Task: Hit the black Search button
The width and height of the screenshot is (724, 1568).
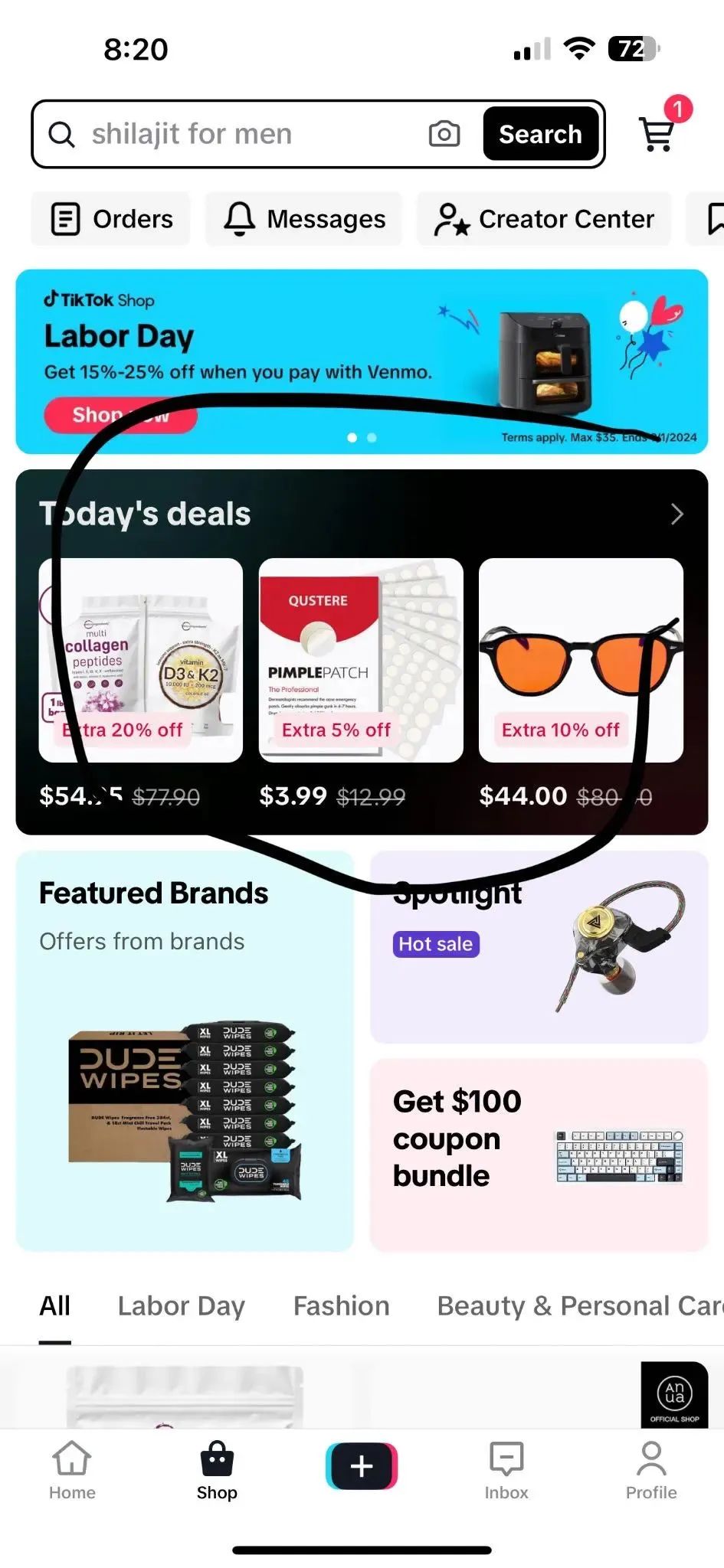Action: pyautogui.click(x=540, y=134)
